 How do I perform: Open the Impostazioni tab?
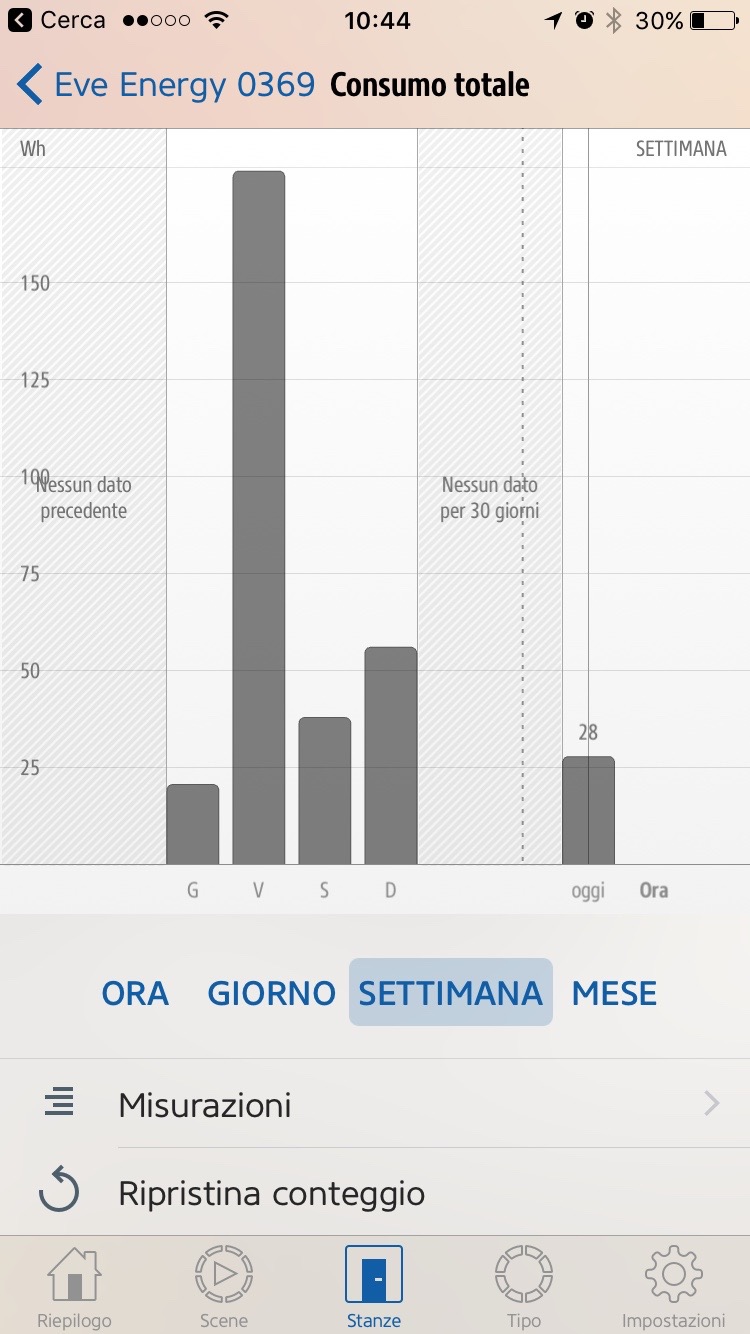(x=673, y=1286)
